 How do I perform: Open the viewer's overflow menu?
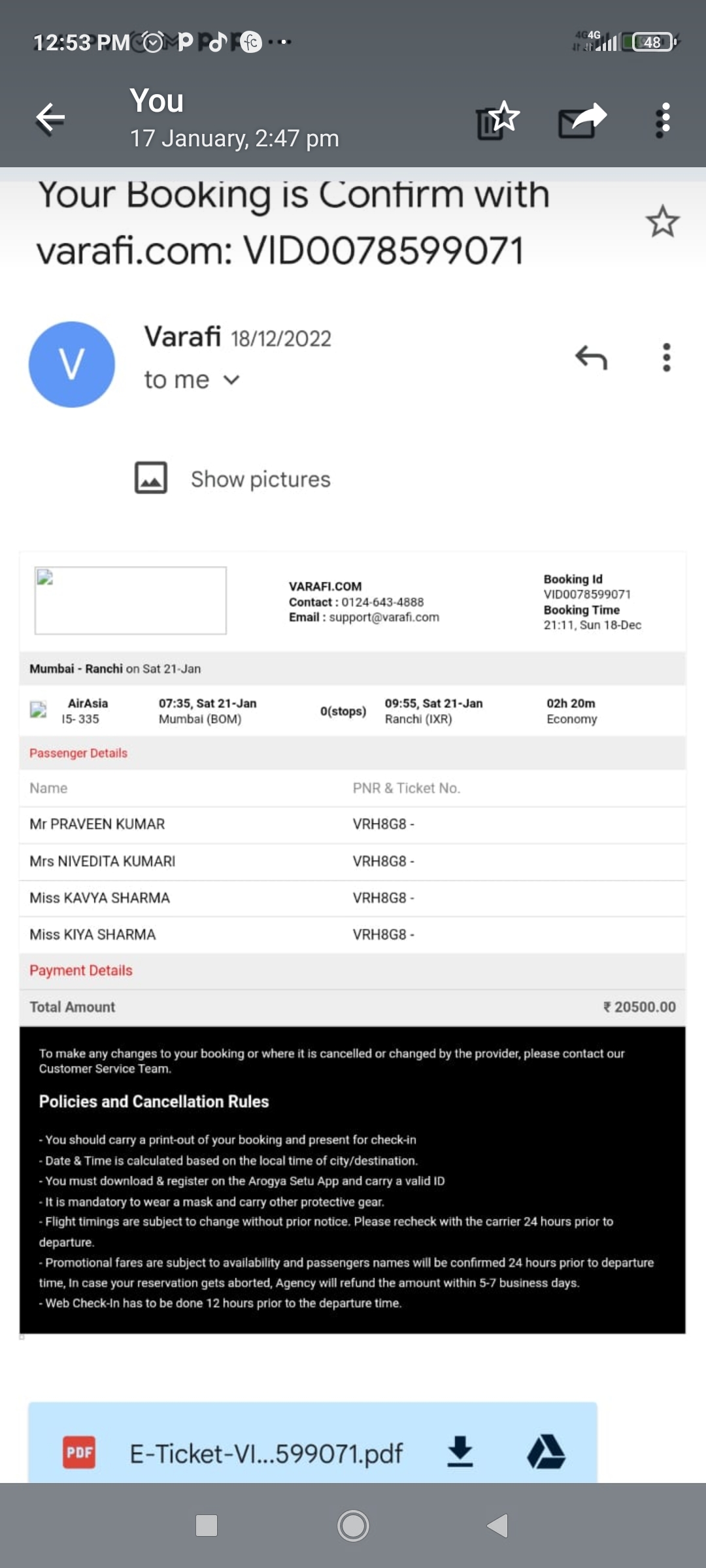coord(664,120)
